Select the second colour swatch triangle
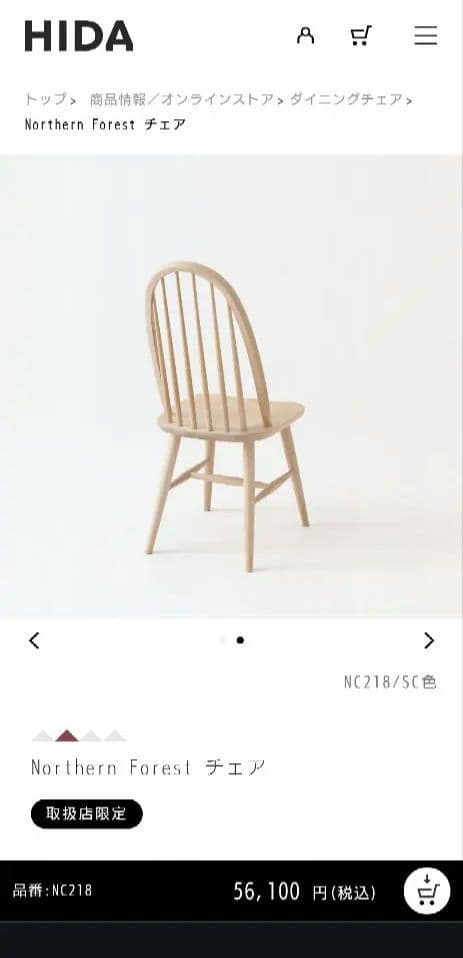463x958 pixels. pos(67,736)
